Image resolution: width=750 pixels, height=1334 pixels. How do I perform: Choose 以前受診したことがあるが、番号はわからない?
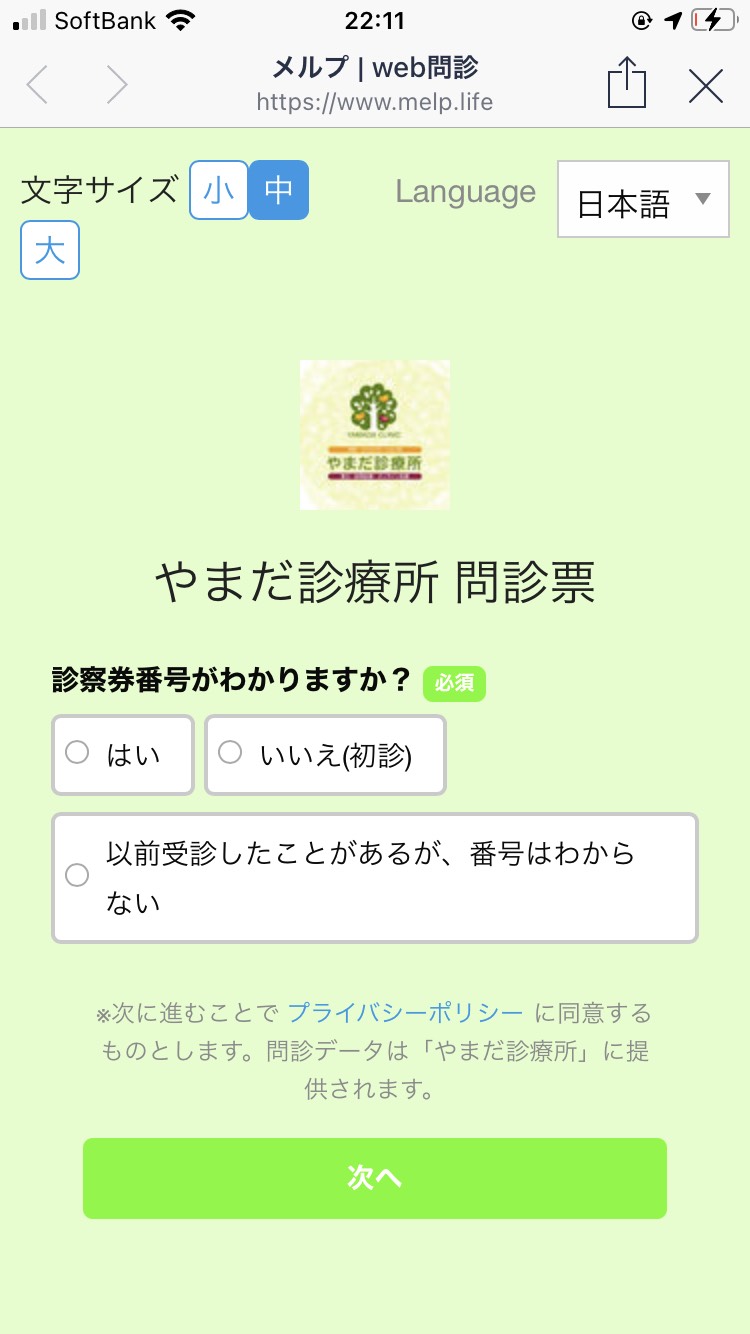(x=374, y=878)
